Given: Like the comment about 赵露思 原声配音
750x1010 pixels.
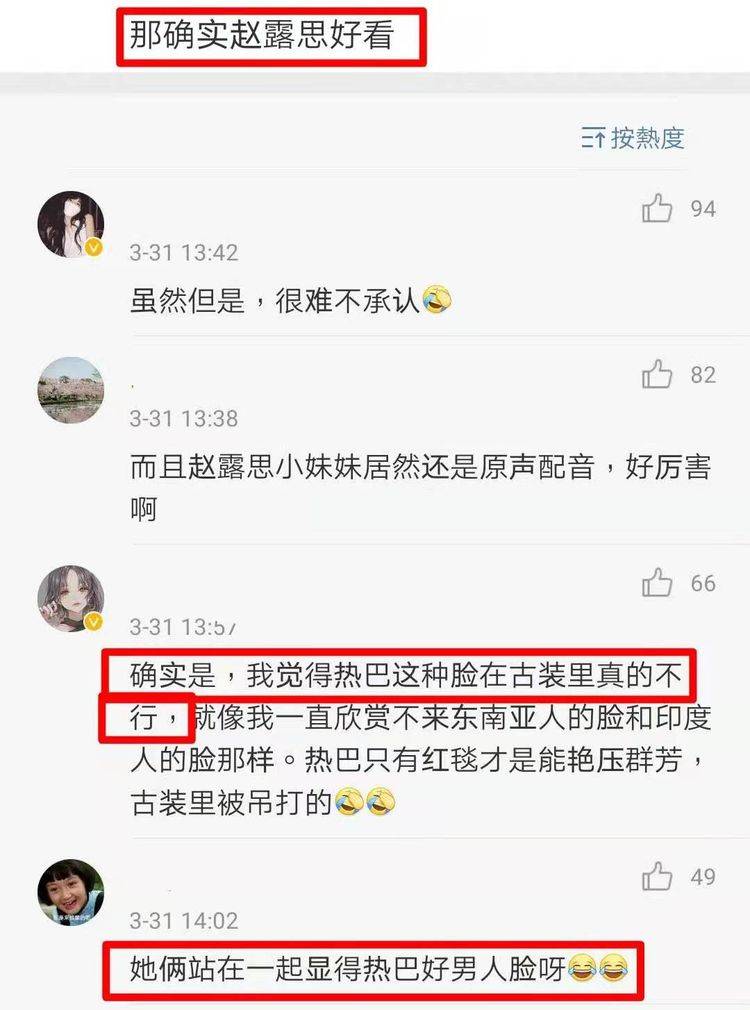Looking at the screenshot, I should (657, 375).
